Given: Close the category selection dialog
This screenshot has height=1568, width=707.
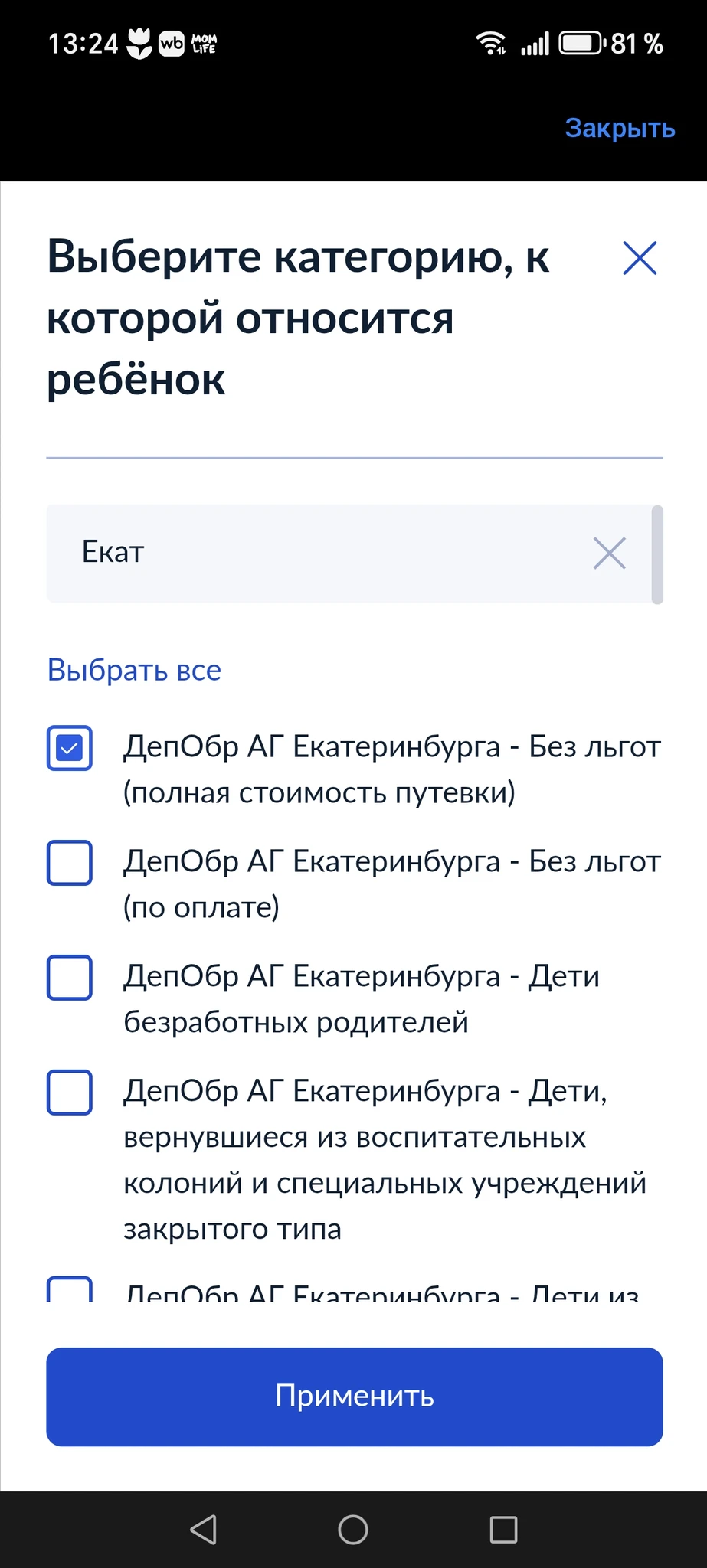Looking at the screenshot, I should (x=640, y=258).
